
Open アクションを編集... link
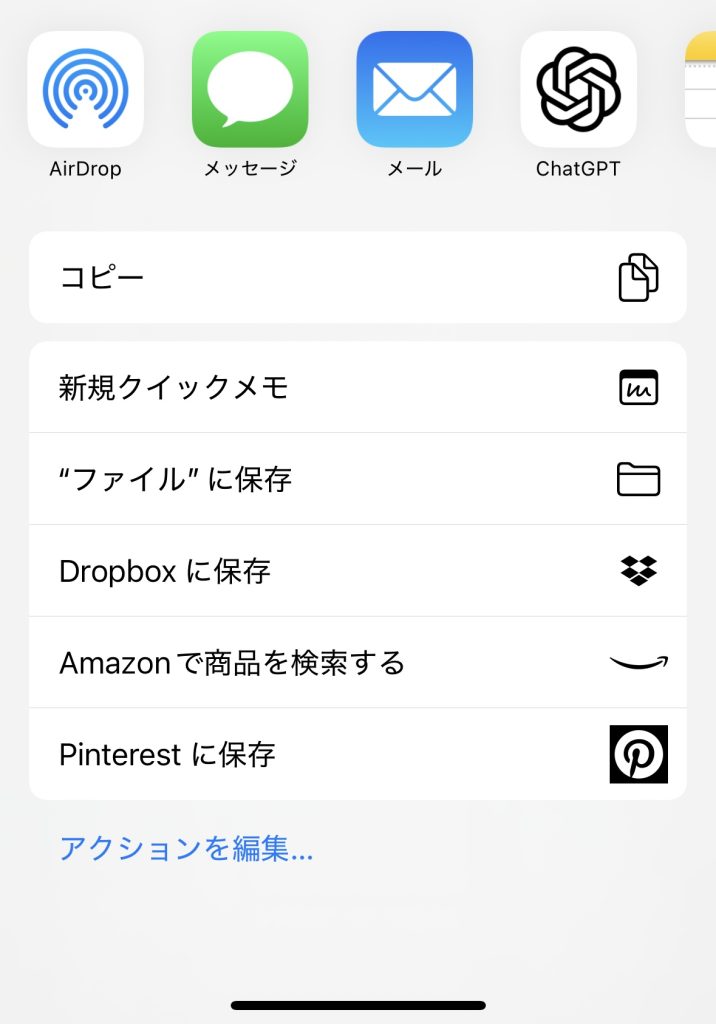(186, 848)
